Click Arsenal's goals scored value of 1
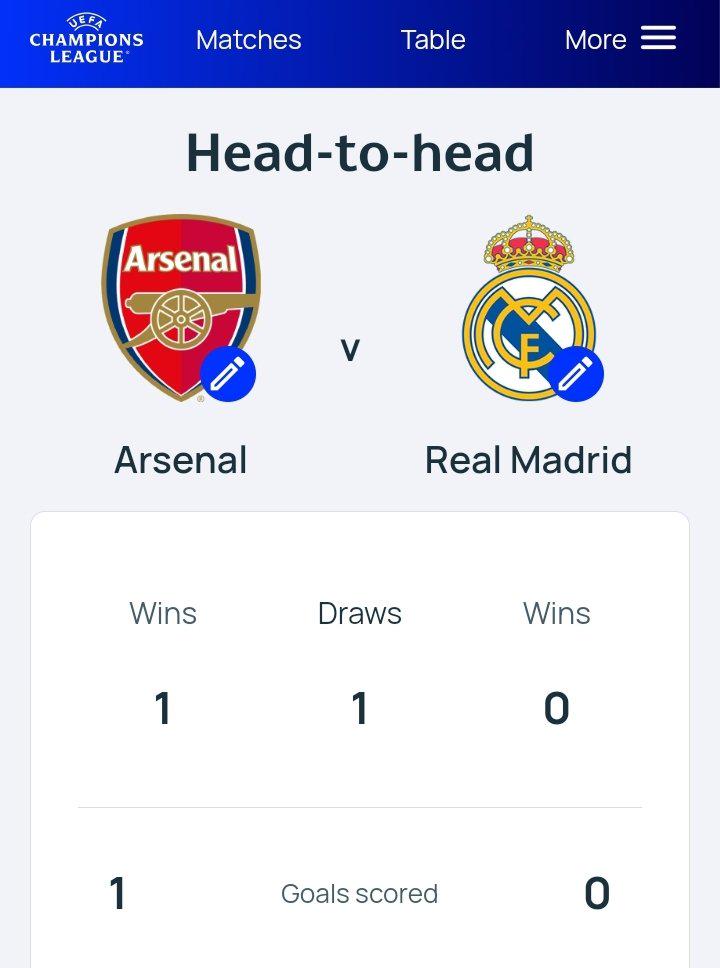This screenshot has height=968, width=720. 119,894
